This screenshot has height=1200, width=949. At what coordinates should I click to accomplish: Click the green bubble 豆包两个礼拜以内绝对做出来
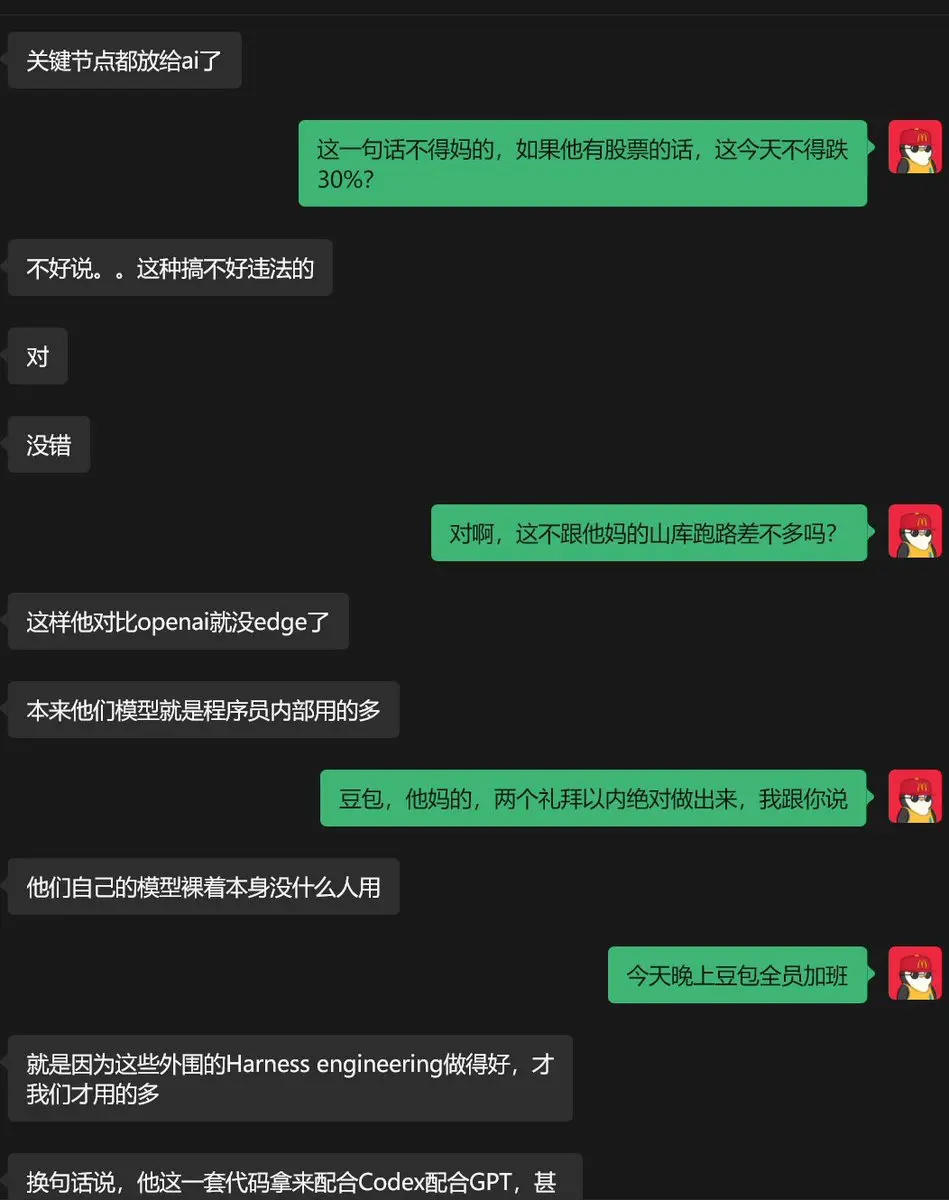coord(592,797)
